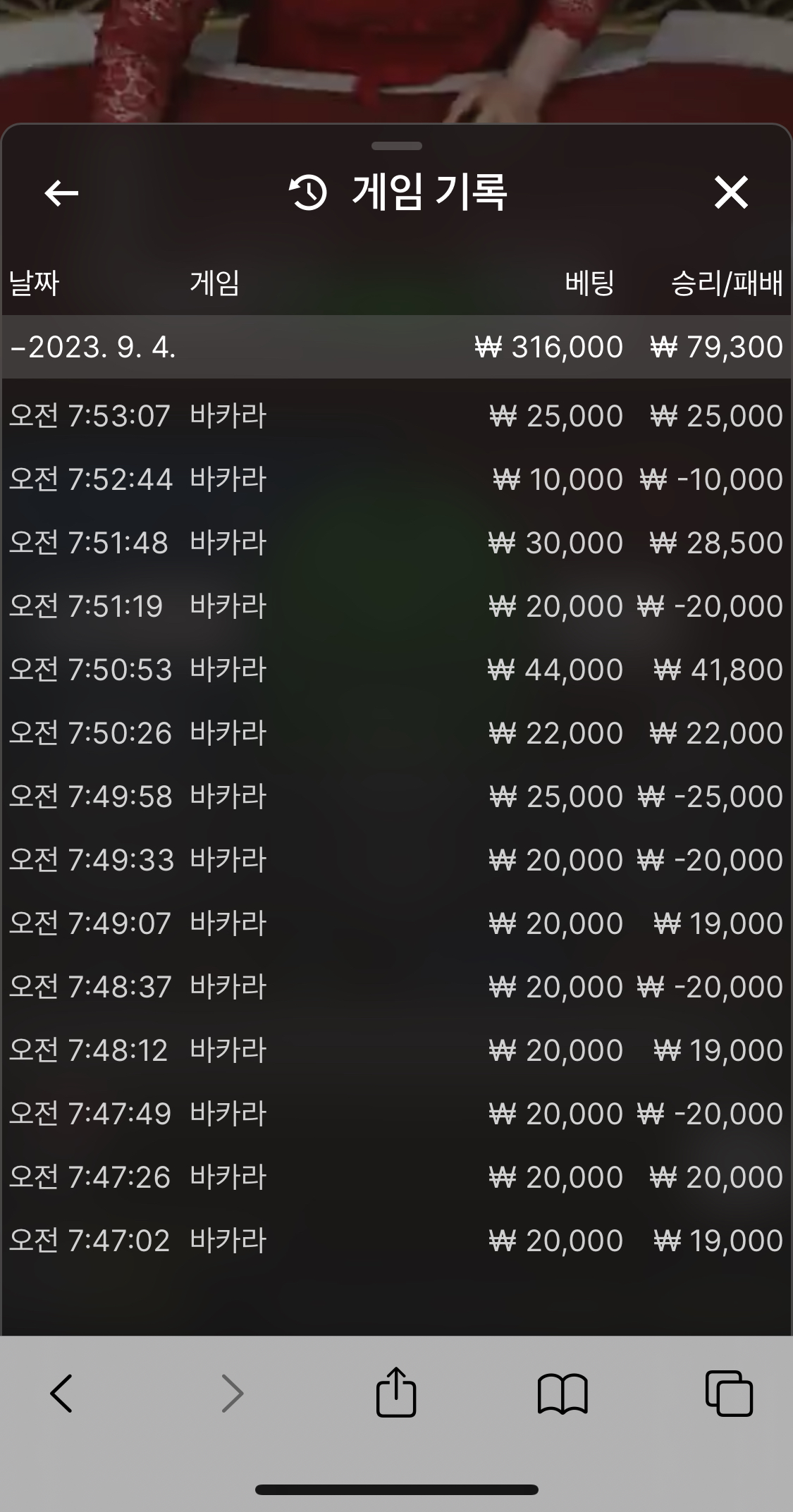
Task: View the 오전 7:48:37 game entry
Action: 396,987
